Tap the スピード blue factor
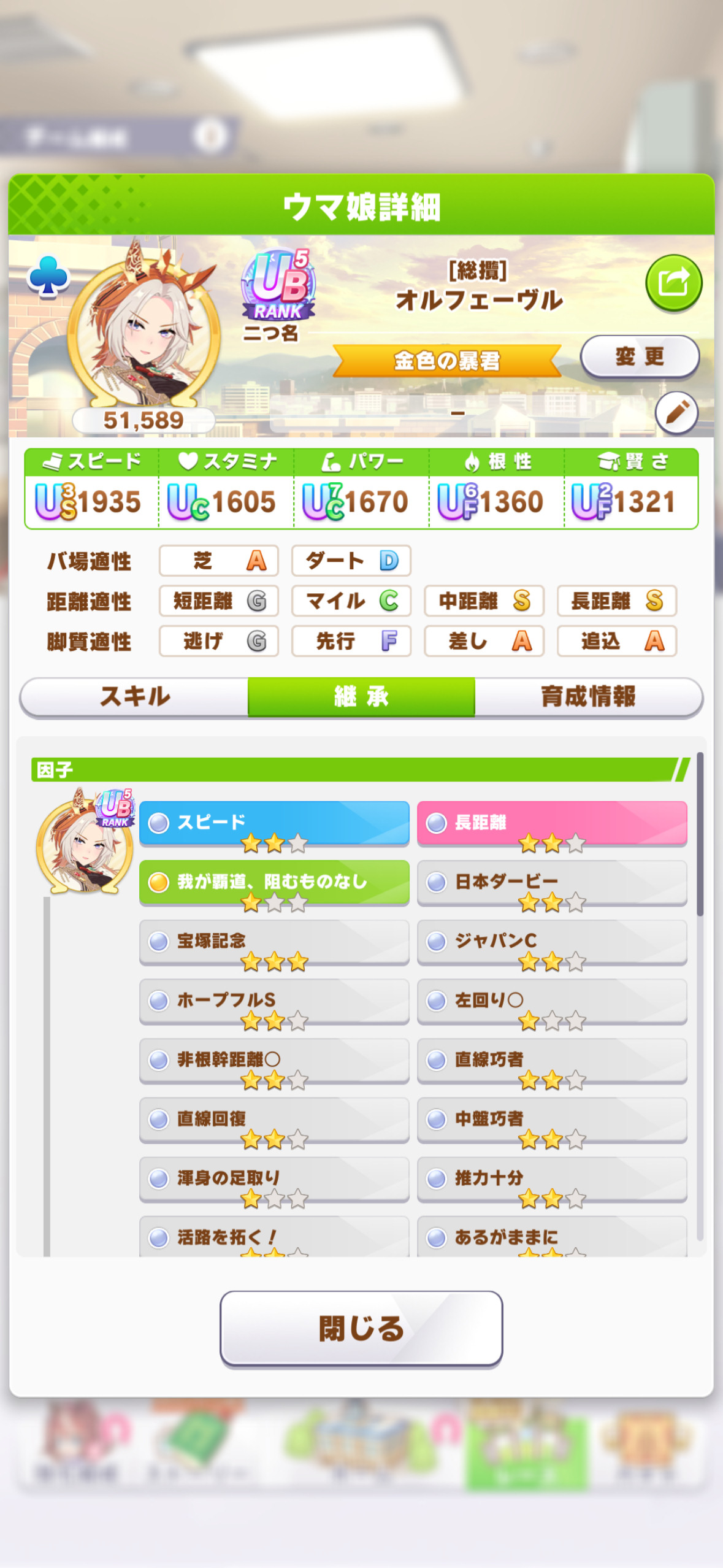This screenshot has width=723, height=1568. click(x=274, y=823)
